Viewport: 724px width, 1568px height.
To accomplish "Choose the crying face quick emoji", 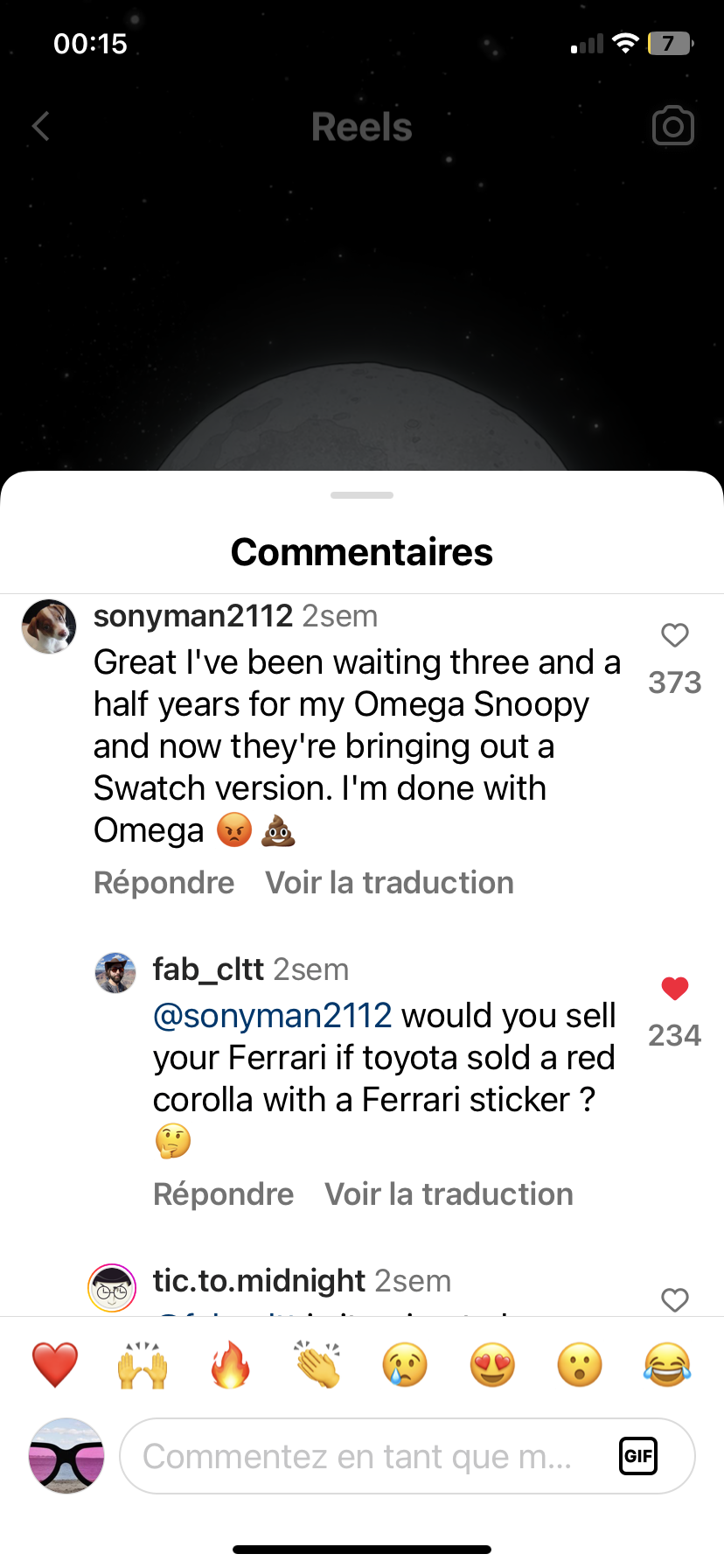I will click(405, 1365).
